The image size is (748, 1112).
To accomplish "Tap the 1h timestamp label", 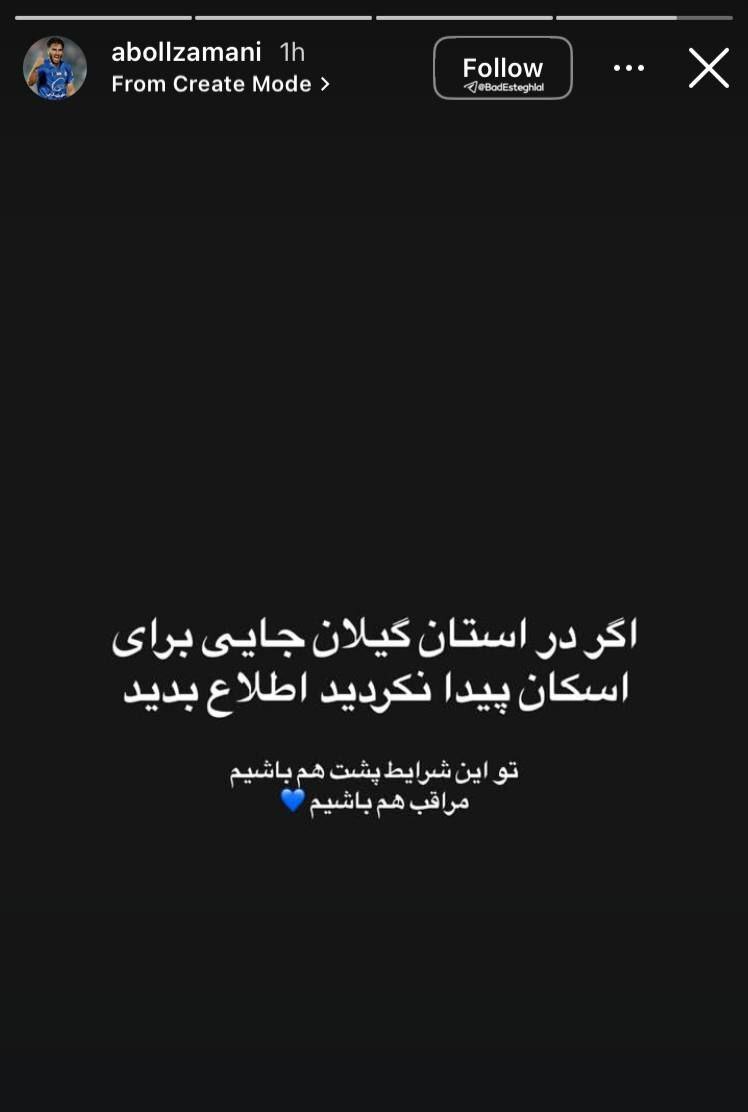I will [x=291, y=52].
